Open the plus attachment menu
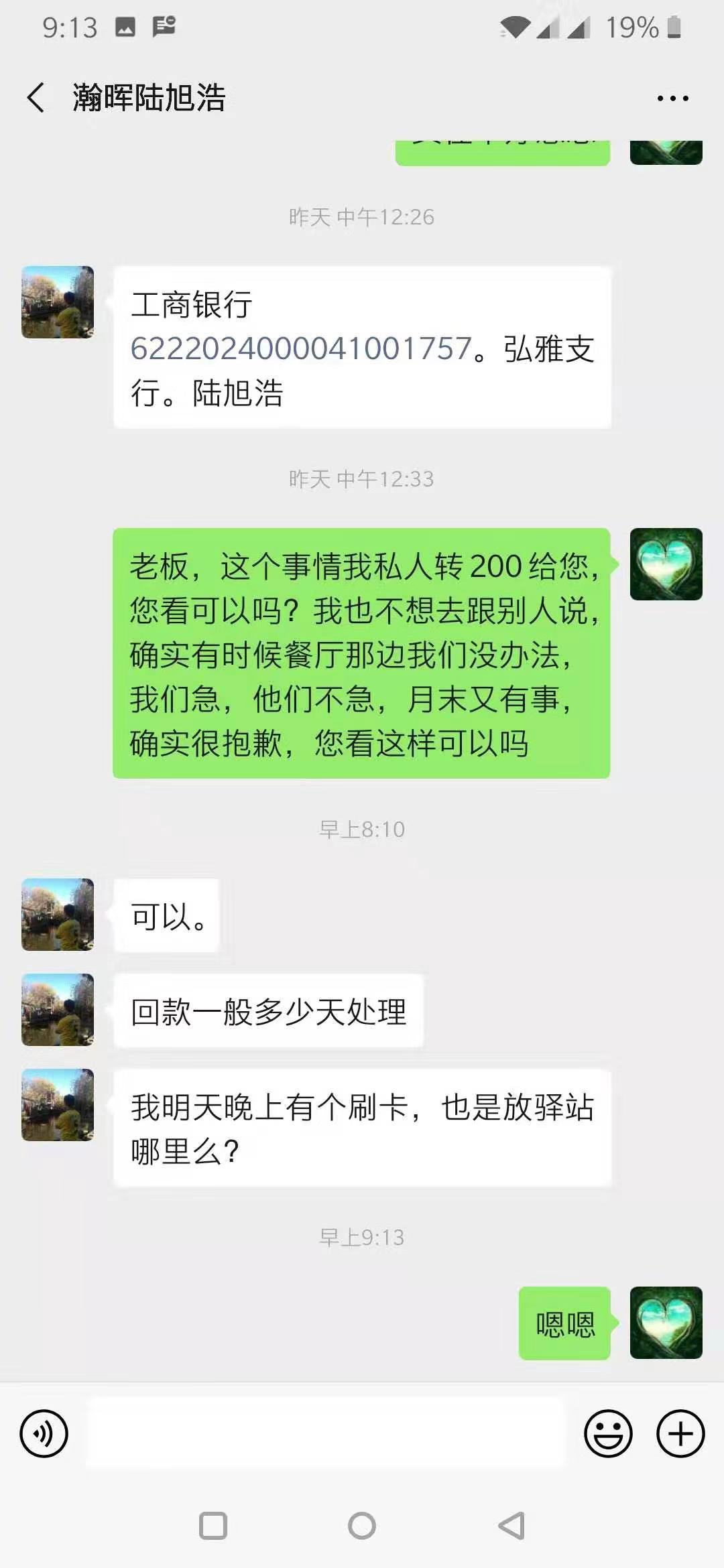Viewport: 724px width, 1568px height. click(680, 1434)
